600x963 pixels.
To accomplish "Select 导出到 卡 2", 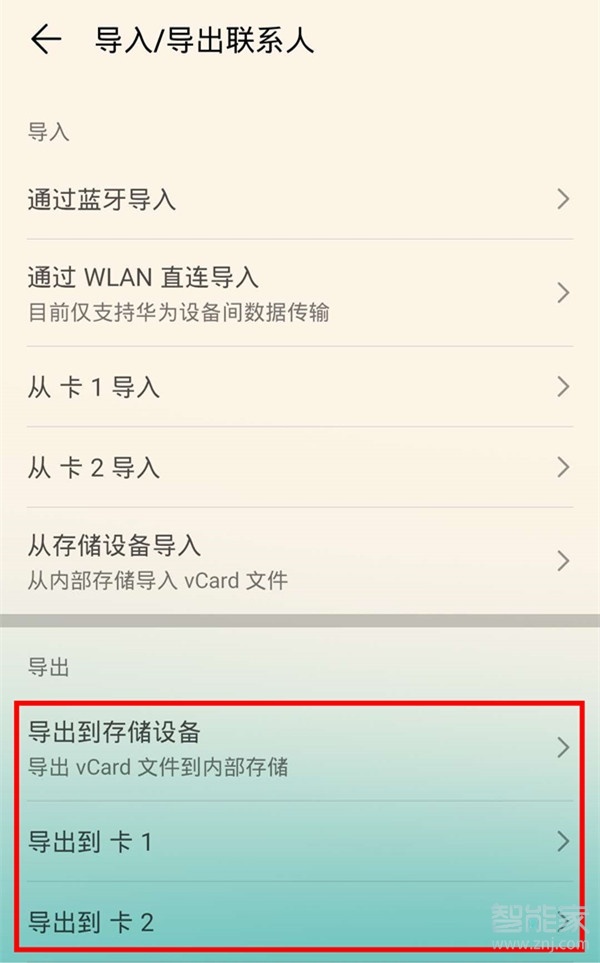I will 298,921.
